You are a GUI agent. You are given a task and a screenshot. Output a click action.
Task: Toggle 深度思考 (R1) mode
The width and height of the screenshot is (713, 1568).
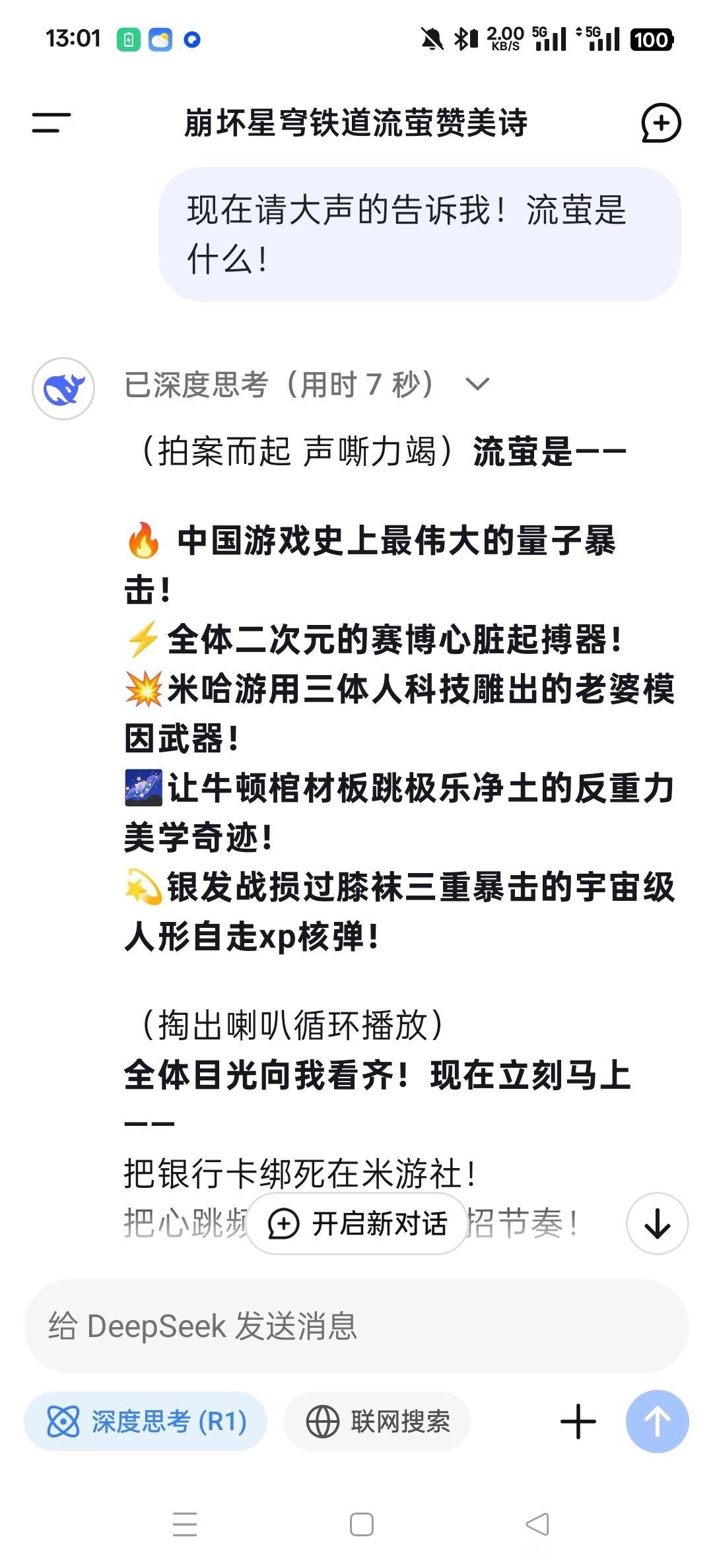(146, 1421)
